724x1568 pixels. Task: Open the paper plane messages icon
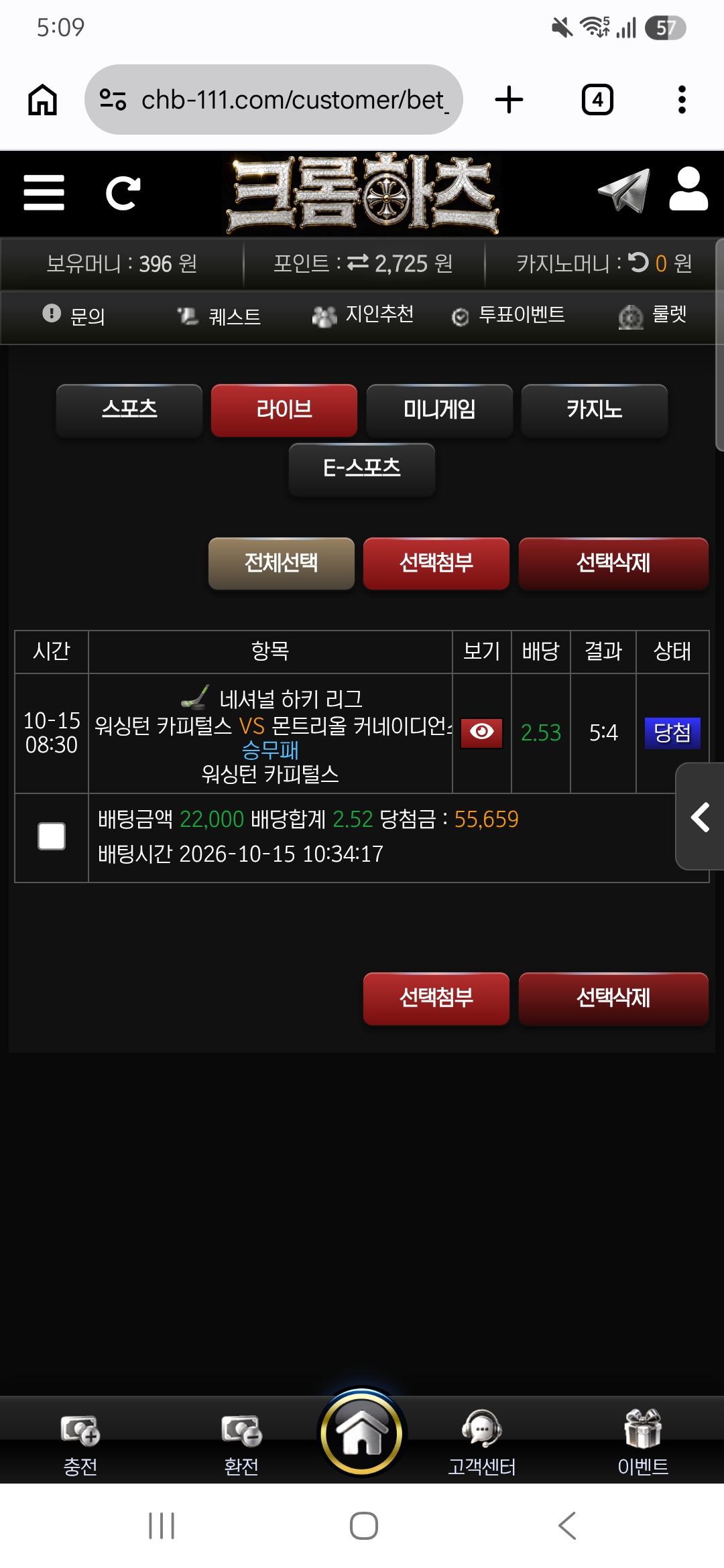(x=624, y=190)
